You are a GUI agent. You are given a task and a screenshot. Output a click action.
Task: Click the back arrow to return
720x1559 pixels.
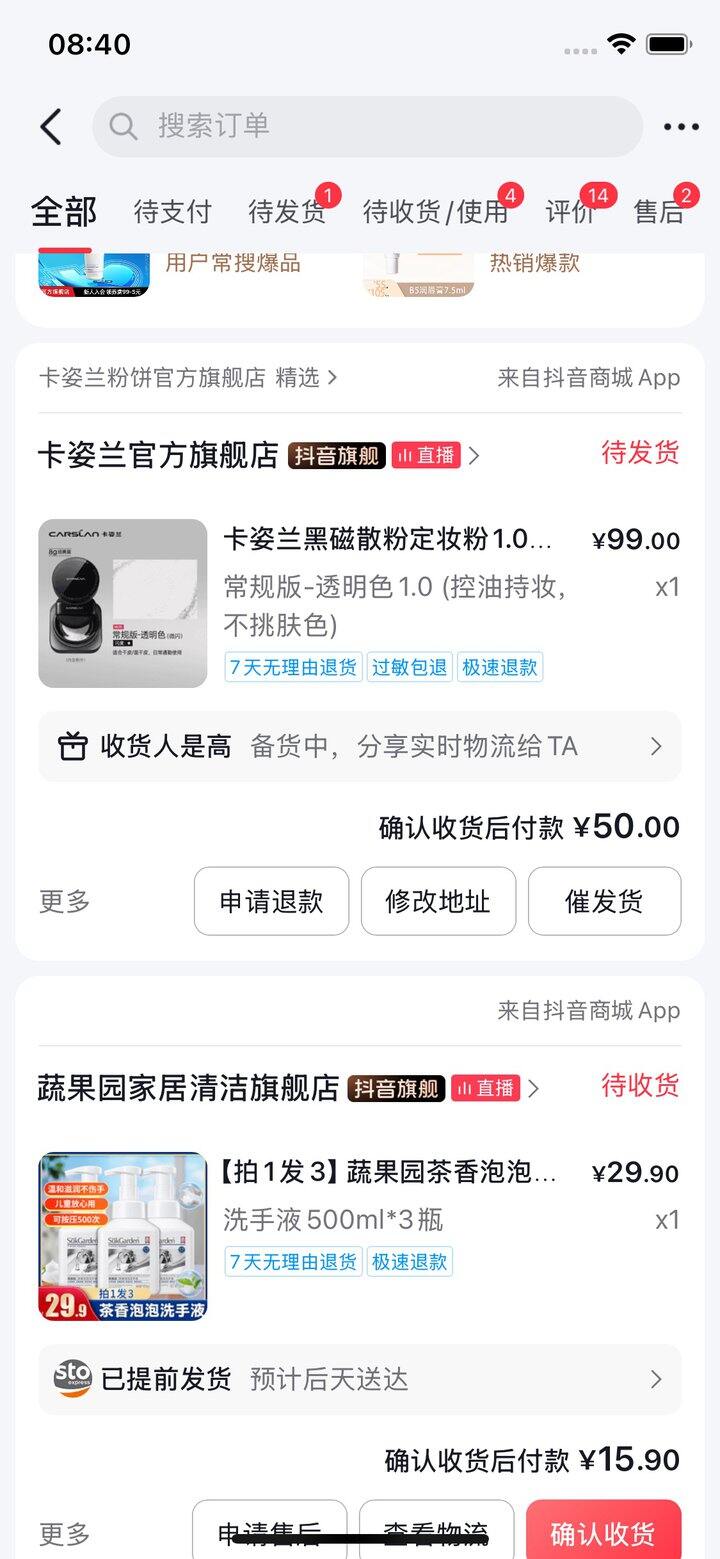pos(50,127)
